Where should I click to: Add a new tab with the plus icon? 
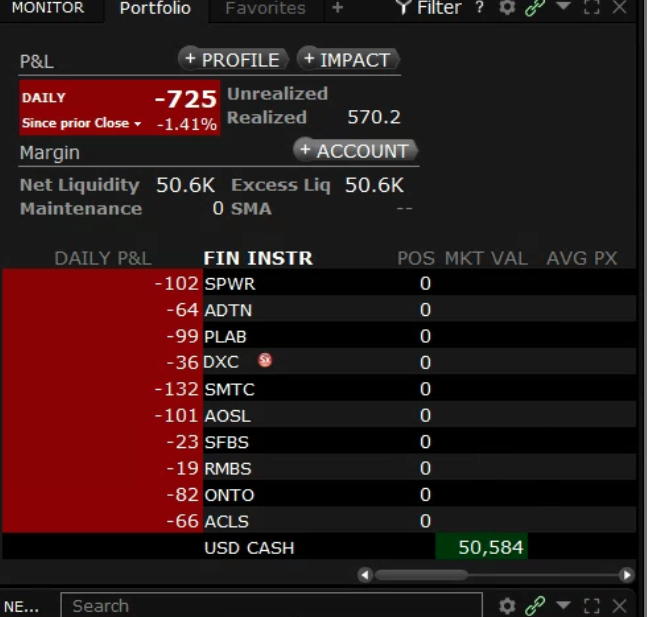coord(337,9)
